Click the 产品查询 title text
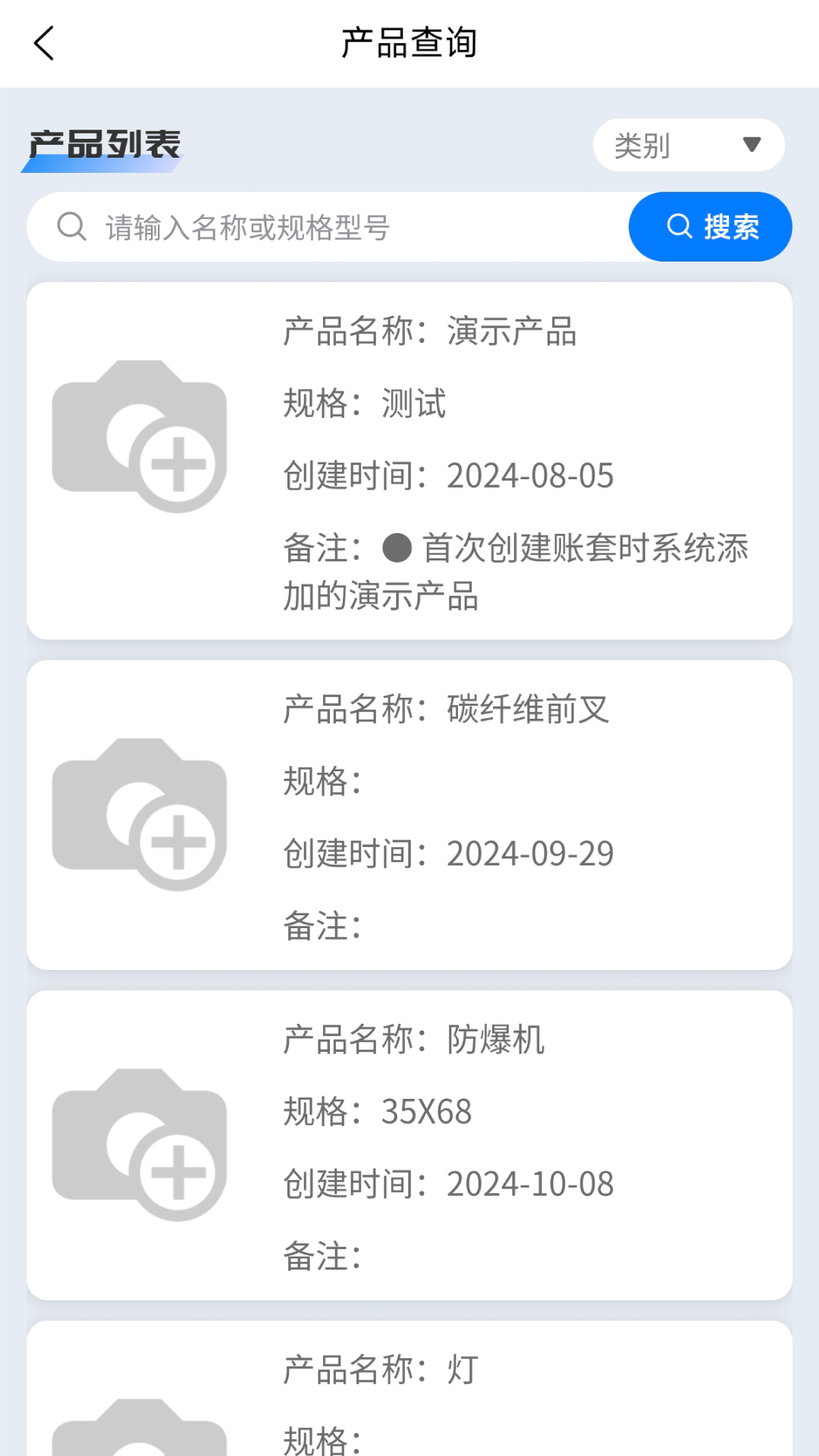This screenshot has width=819, height=1456. (x=409, y=43)
